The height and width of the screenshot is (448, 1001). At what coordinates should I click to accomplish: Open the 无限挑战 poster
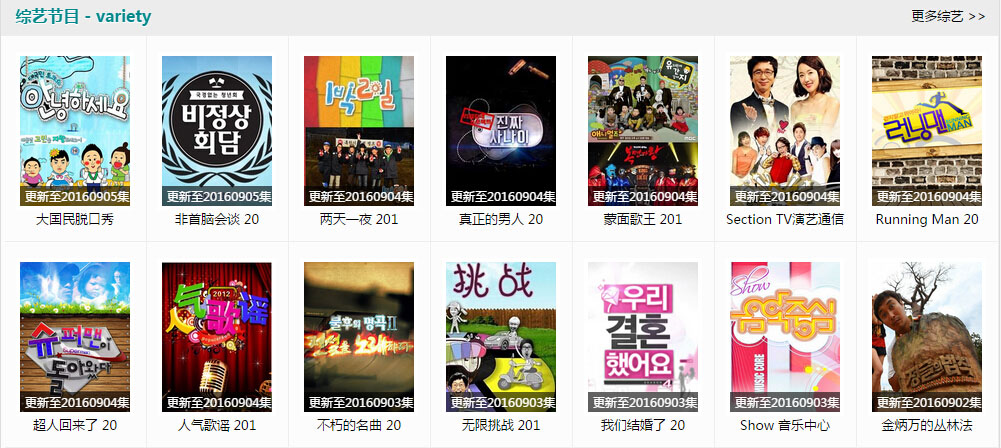tap(501, 337)
